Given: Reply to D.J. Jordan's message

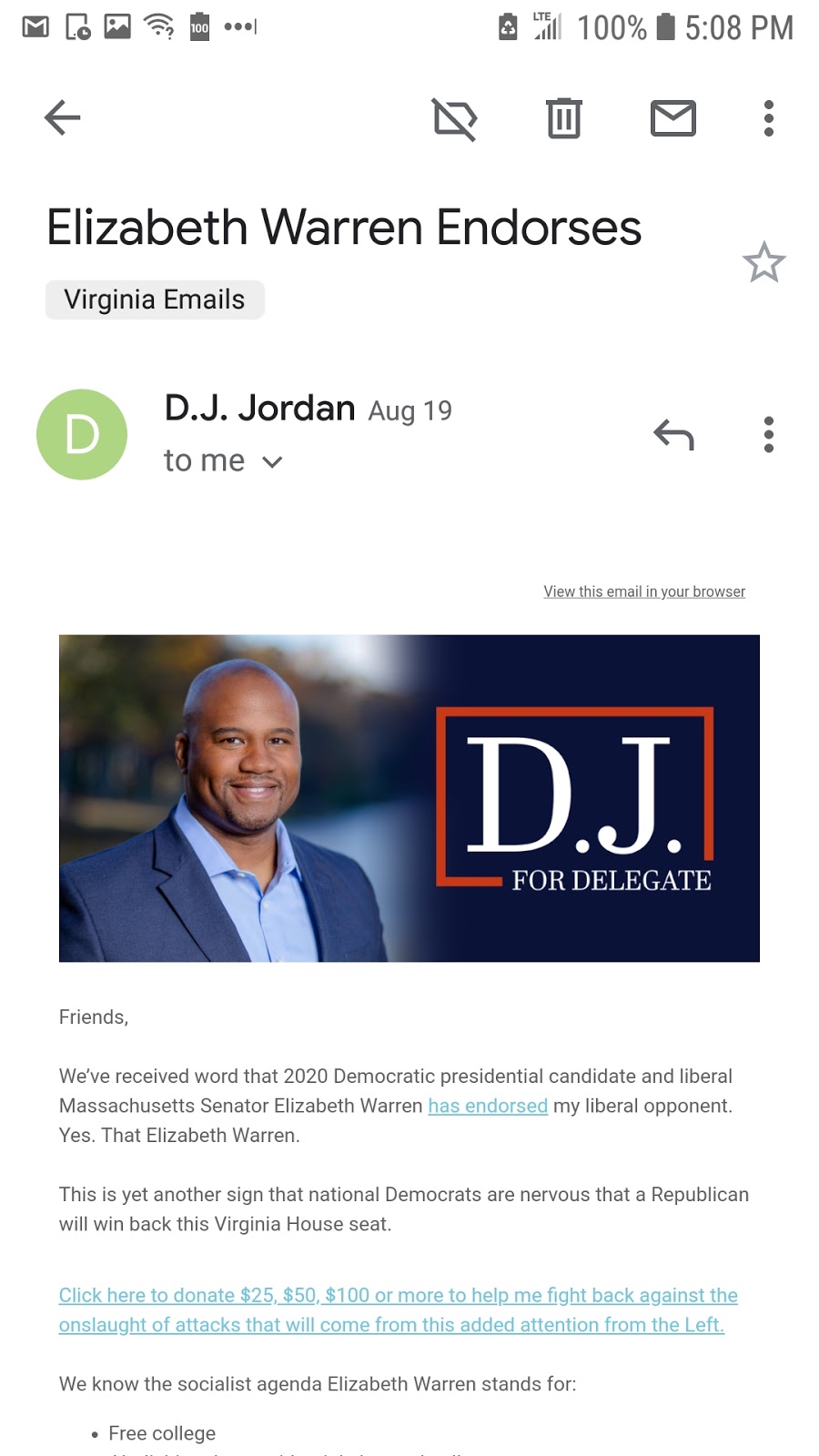Looking at the screenshot, I should click(673, 435).
